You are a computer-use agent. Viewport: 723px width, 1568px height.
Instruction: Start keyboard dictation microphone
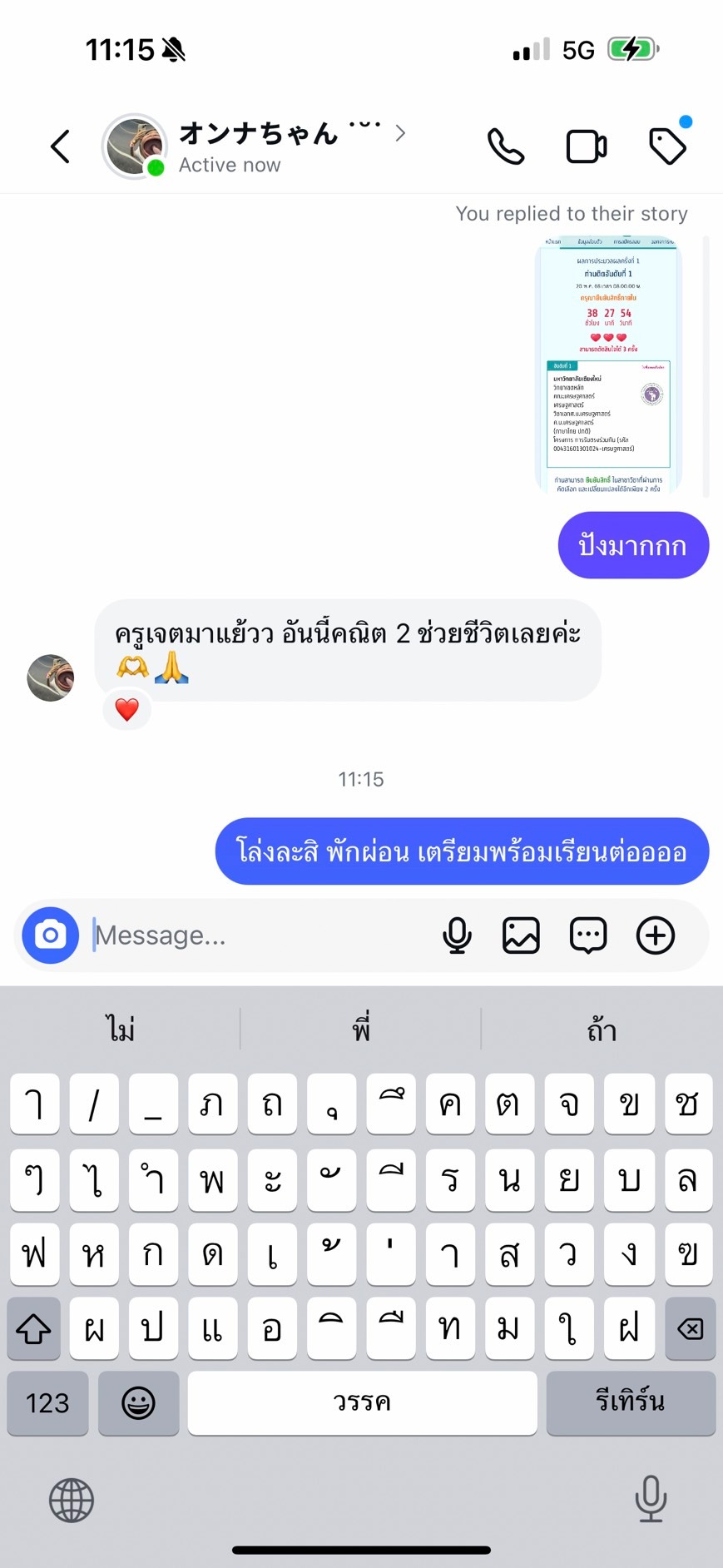tap(651, 1498)
